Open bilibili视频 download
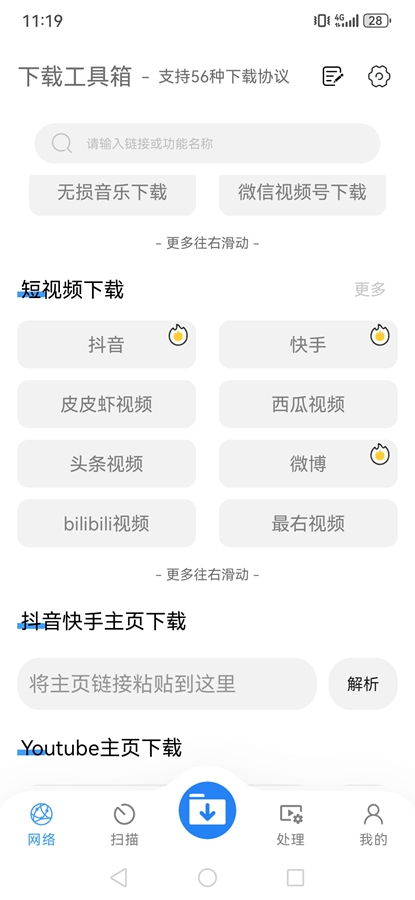 106,523
